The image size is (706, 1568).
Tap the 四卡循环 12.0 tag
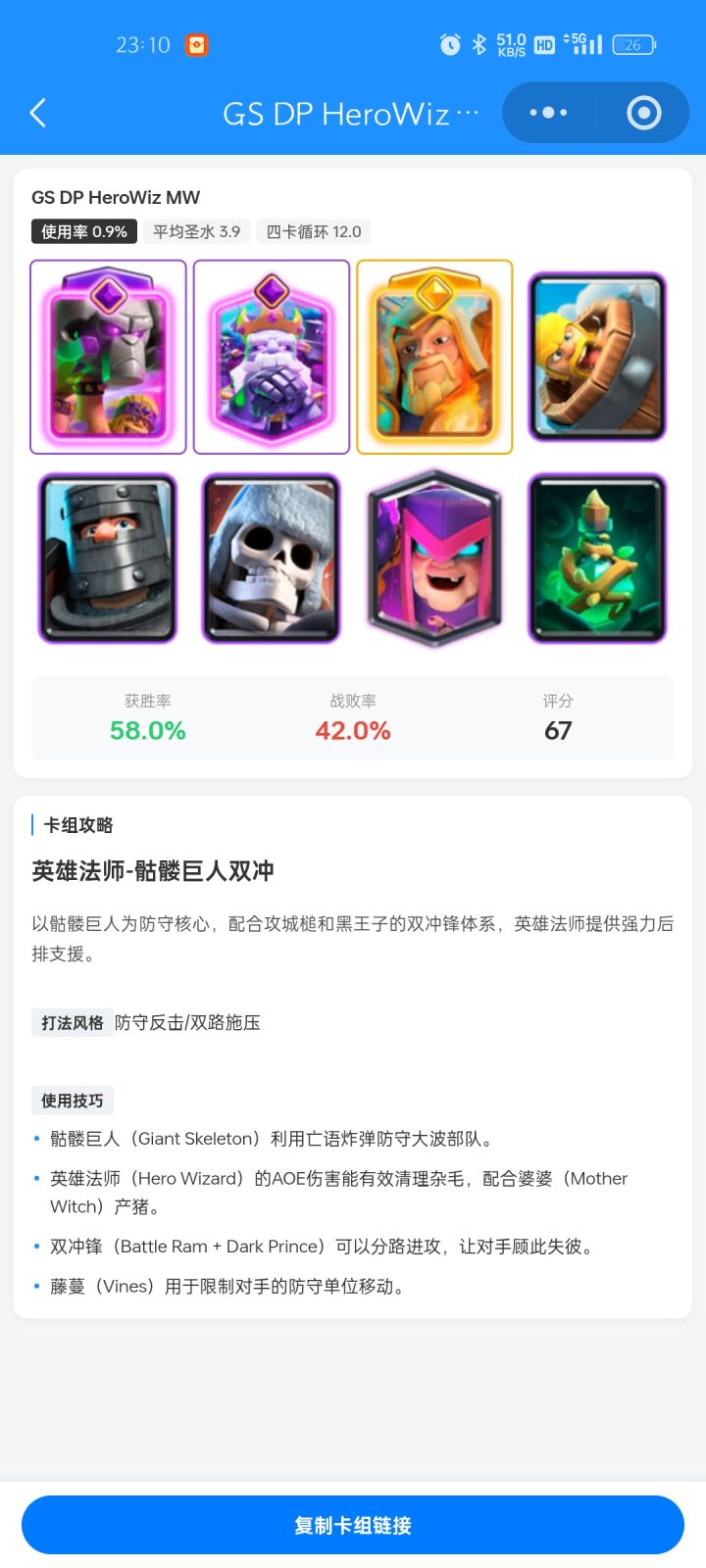pos(313,231)
